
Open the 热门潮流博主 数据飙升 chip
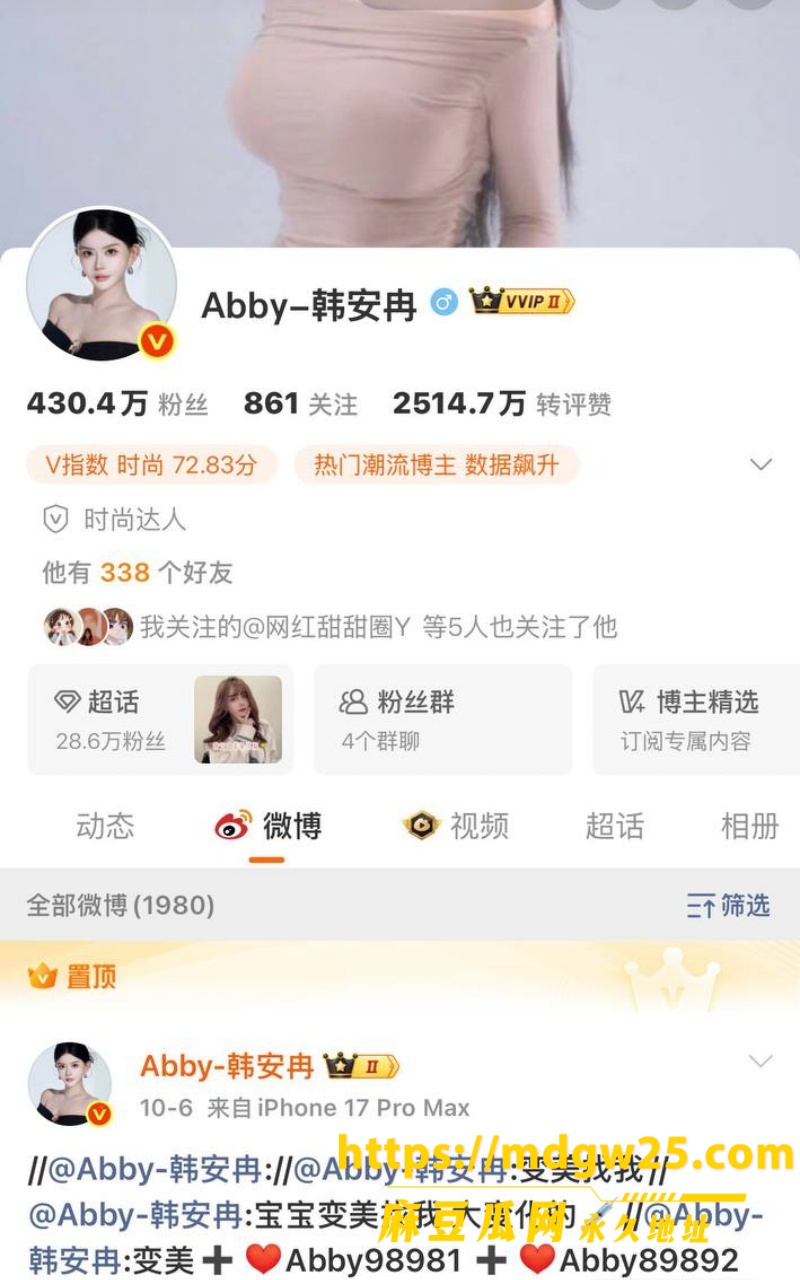pyautogui.click(x=436, y=465)
